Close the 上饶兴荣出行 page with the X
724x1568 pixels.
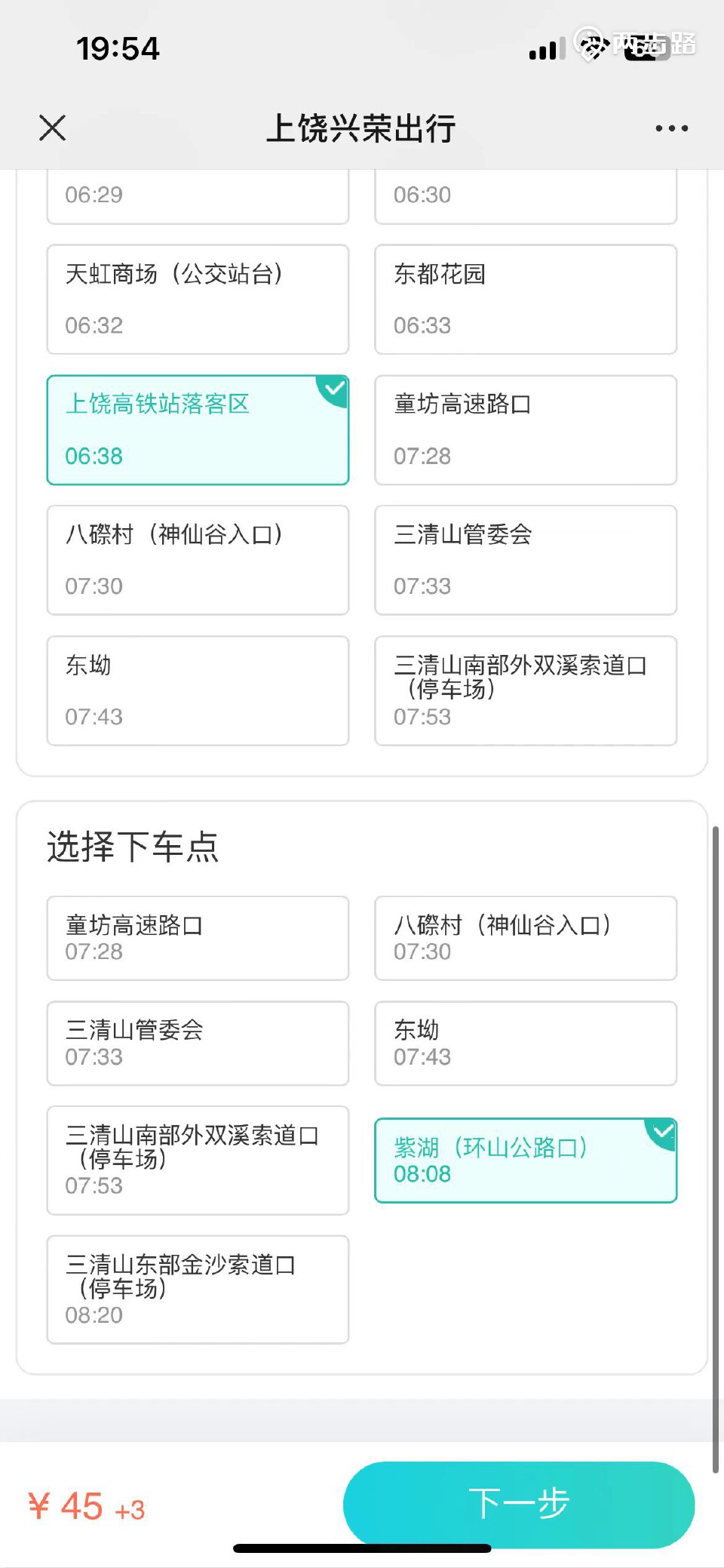click(x=52, y=128)
